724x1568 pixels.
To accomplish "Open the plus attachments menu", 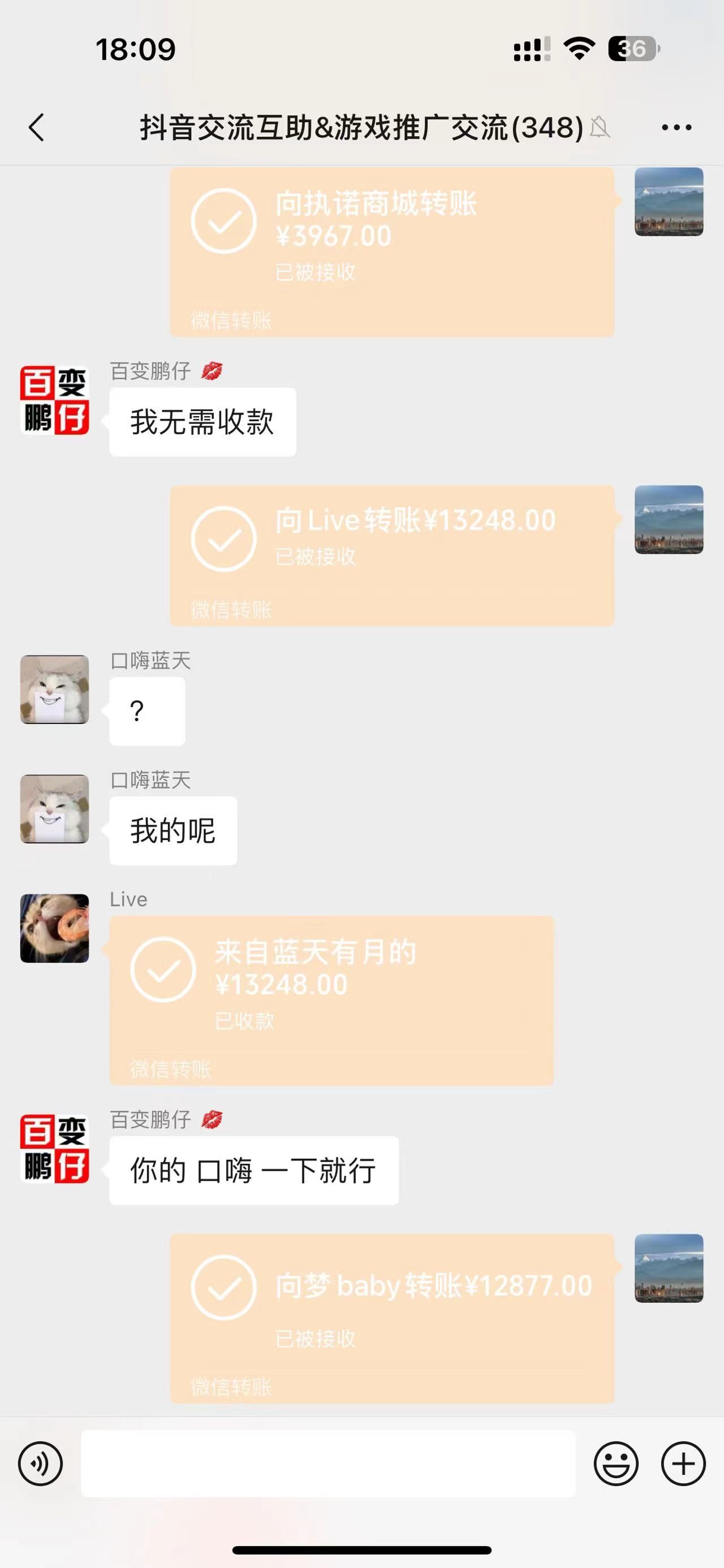I will 683,1463.
